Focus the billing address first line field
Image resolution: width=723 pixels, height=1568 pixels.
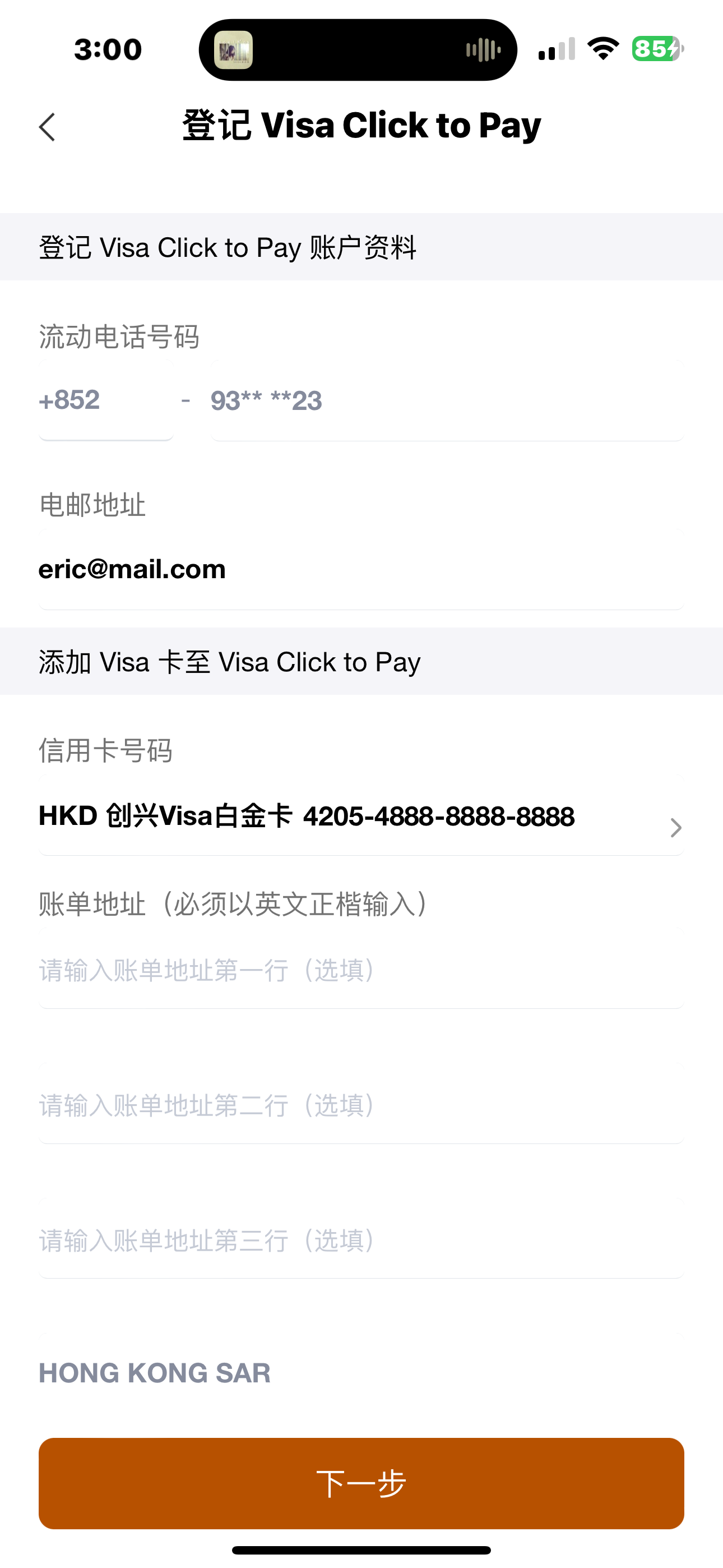click(x=360, y=970)
